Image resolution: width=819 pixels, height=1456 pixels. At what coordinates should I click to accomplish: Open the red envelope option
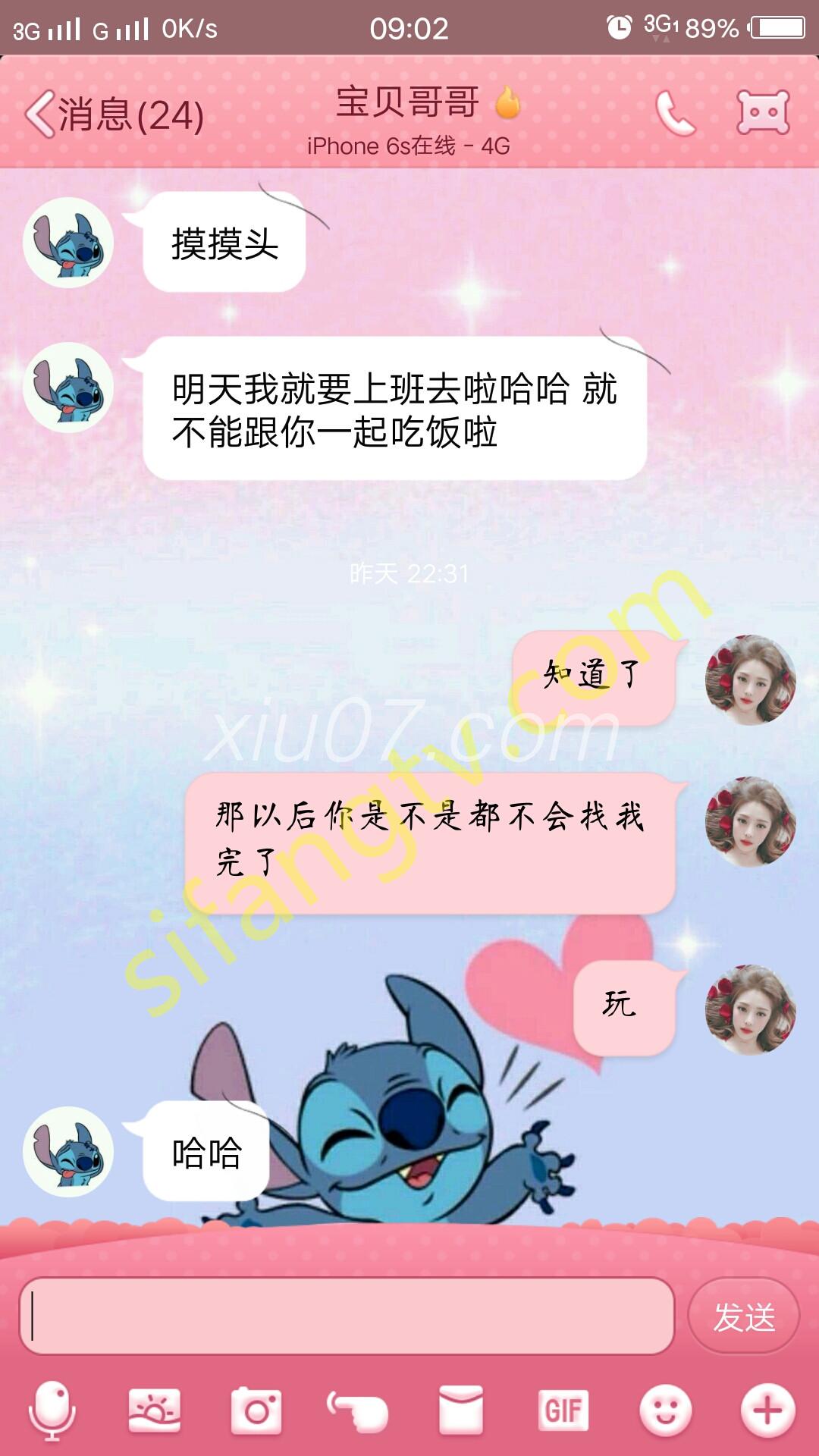[x=460, y=1410]
